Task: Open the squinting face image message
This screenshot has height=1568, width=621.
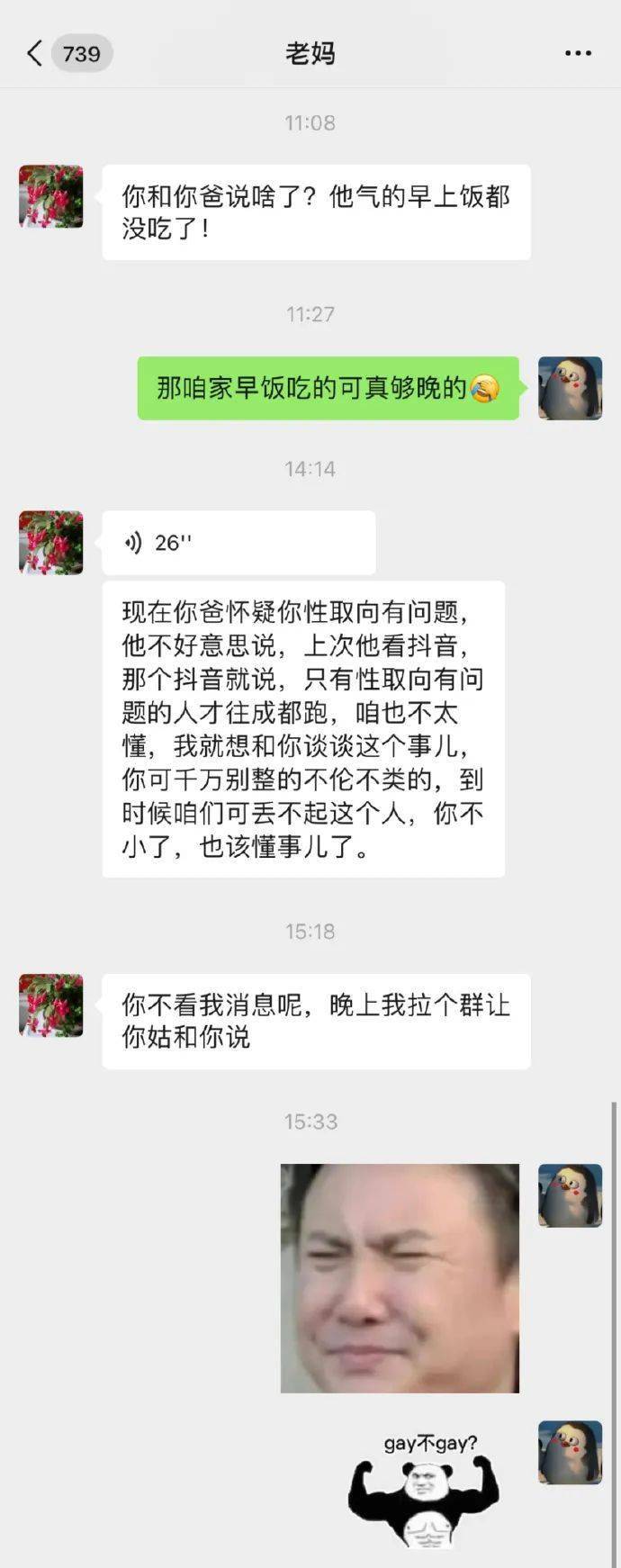Action: pyautogui.click(x=400, y=1277)
